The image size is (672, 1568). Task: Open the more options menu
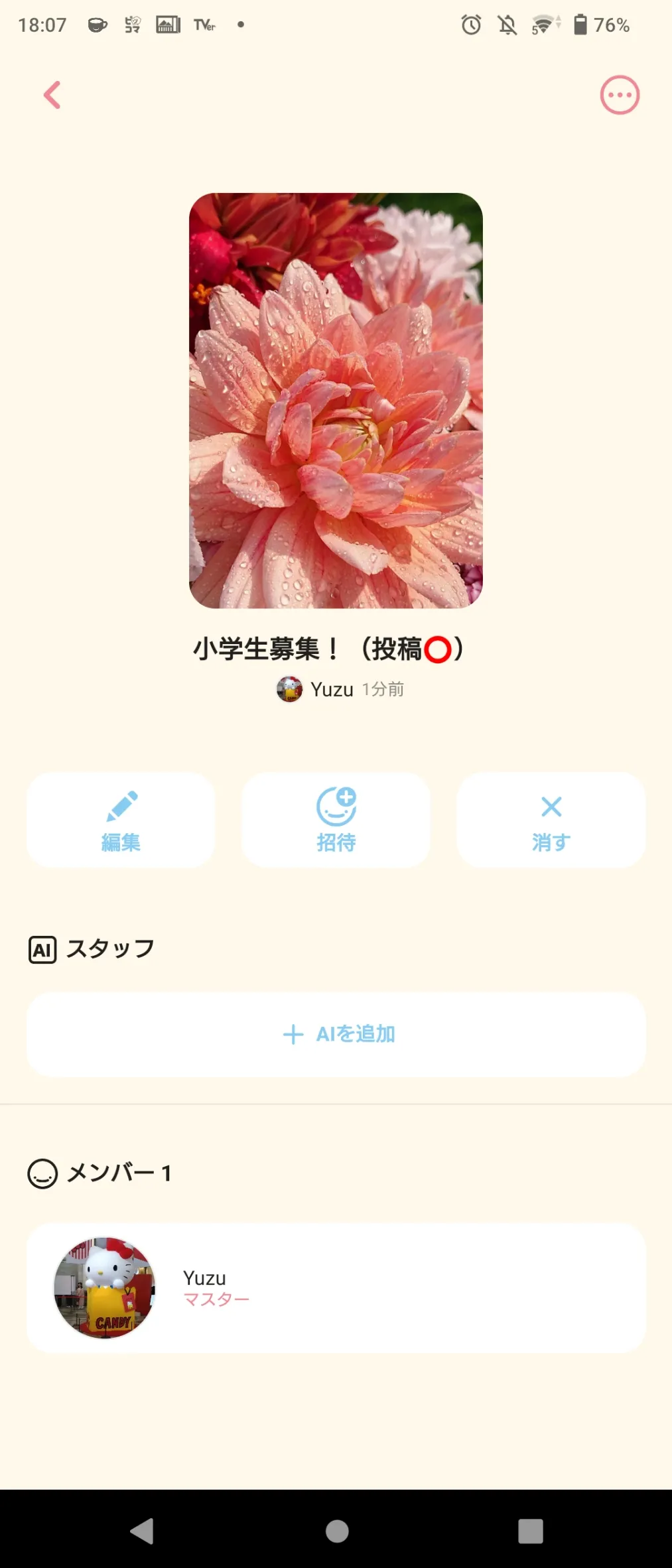620,96
